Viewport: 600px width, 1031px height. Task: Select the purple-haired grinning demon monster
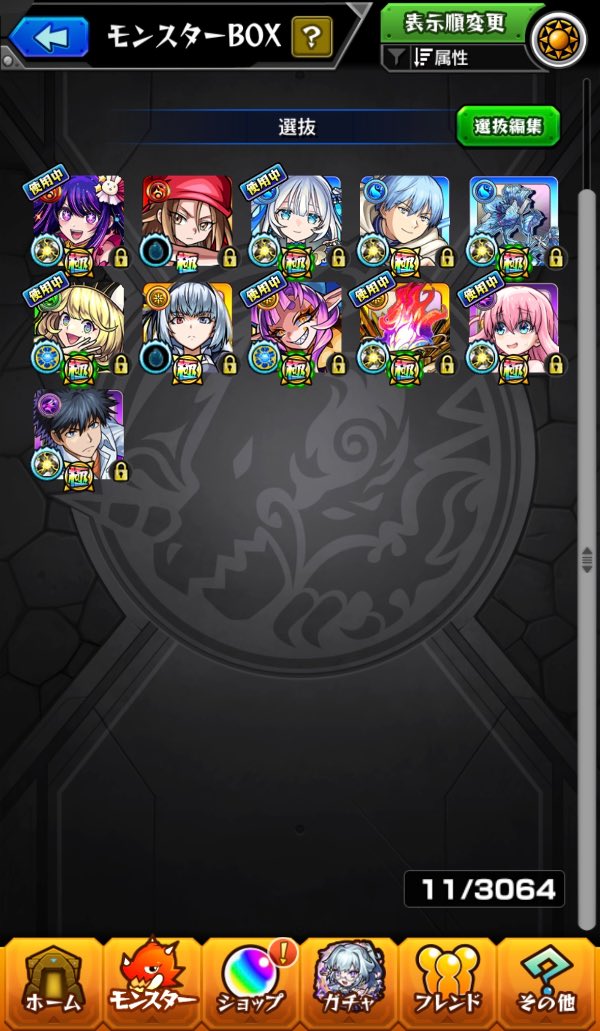click(x=296, y=328)
